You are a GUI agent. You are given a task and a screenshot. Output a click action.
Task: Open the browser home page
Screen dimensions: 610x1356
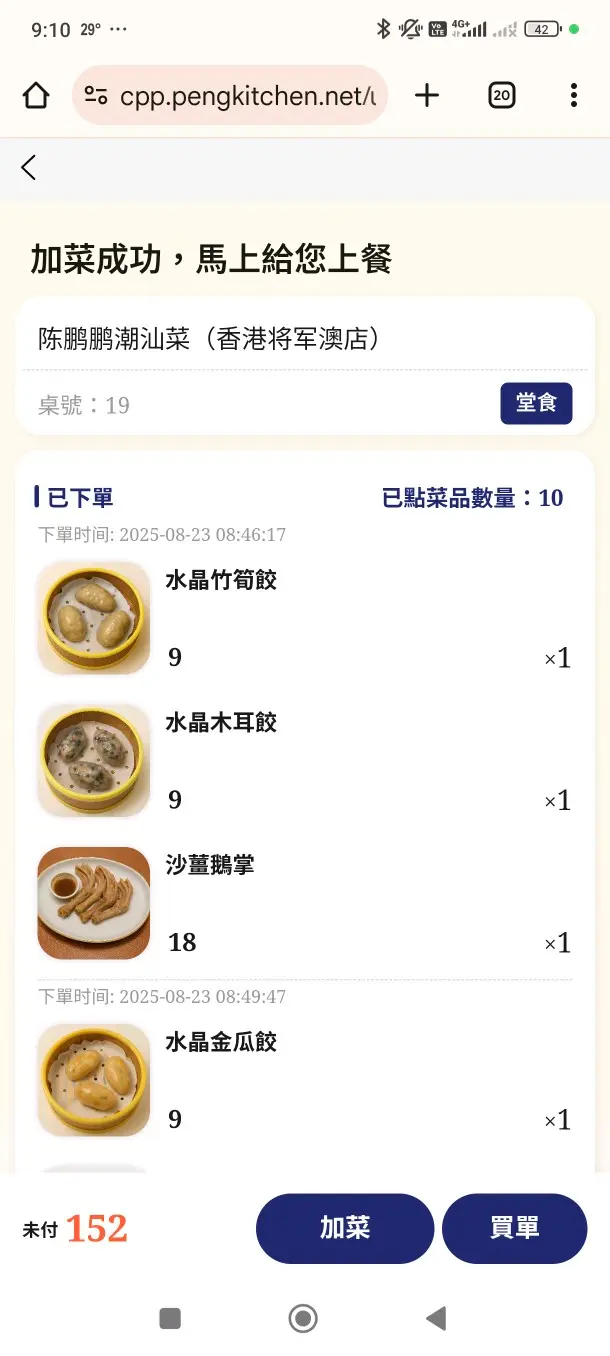[x=36, y=96]
